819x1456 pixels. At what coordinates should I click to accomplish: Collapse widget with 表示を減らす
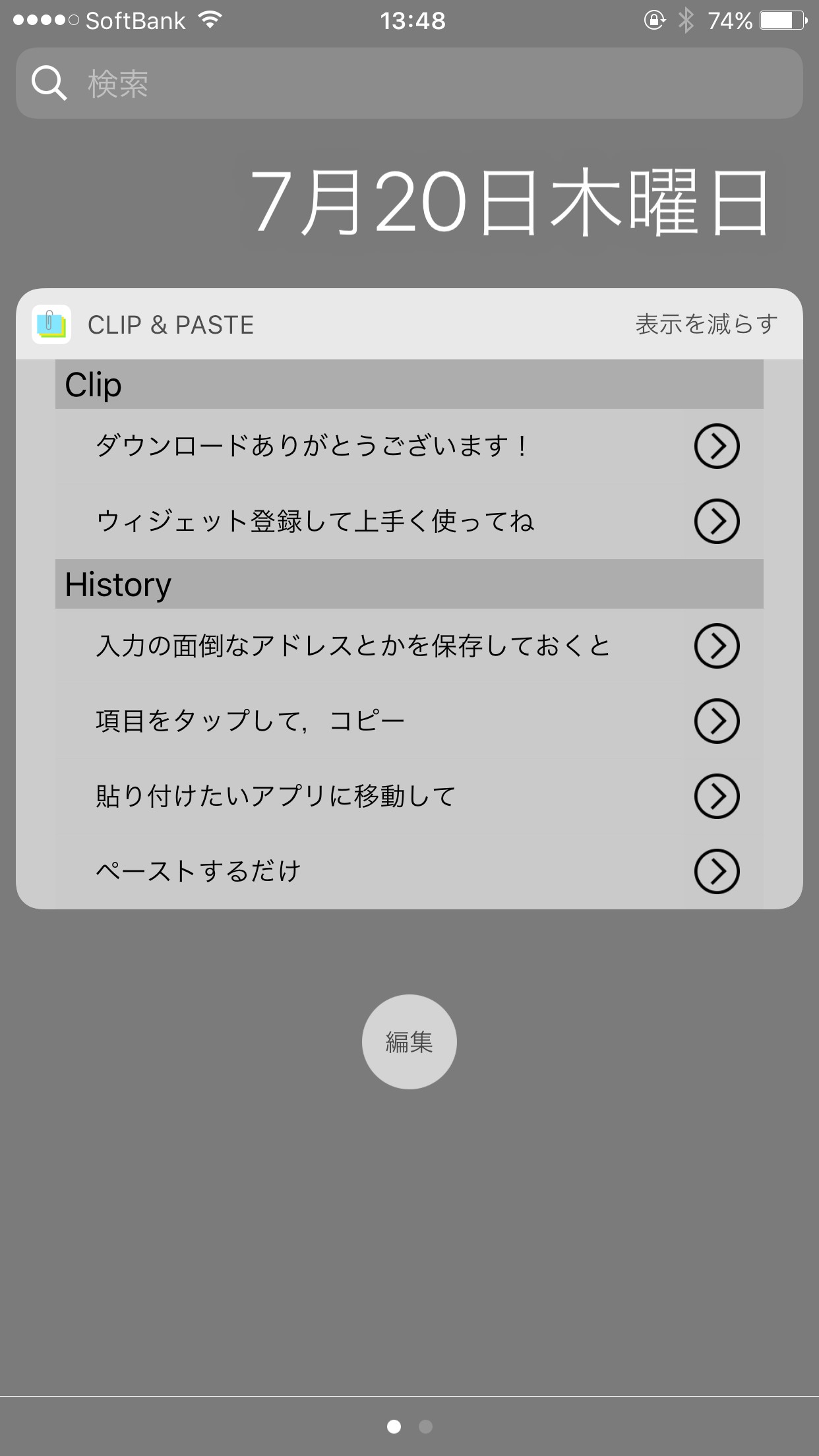(x=706, y=324)
